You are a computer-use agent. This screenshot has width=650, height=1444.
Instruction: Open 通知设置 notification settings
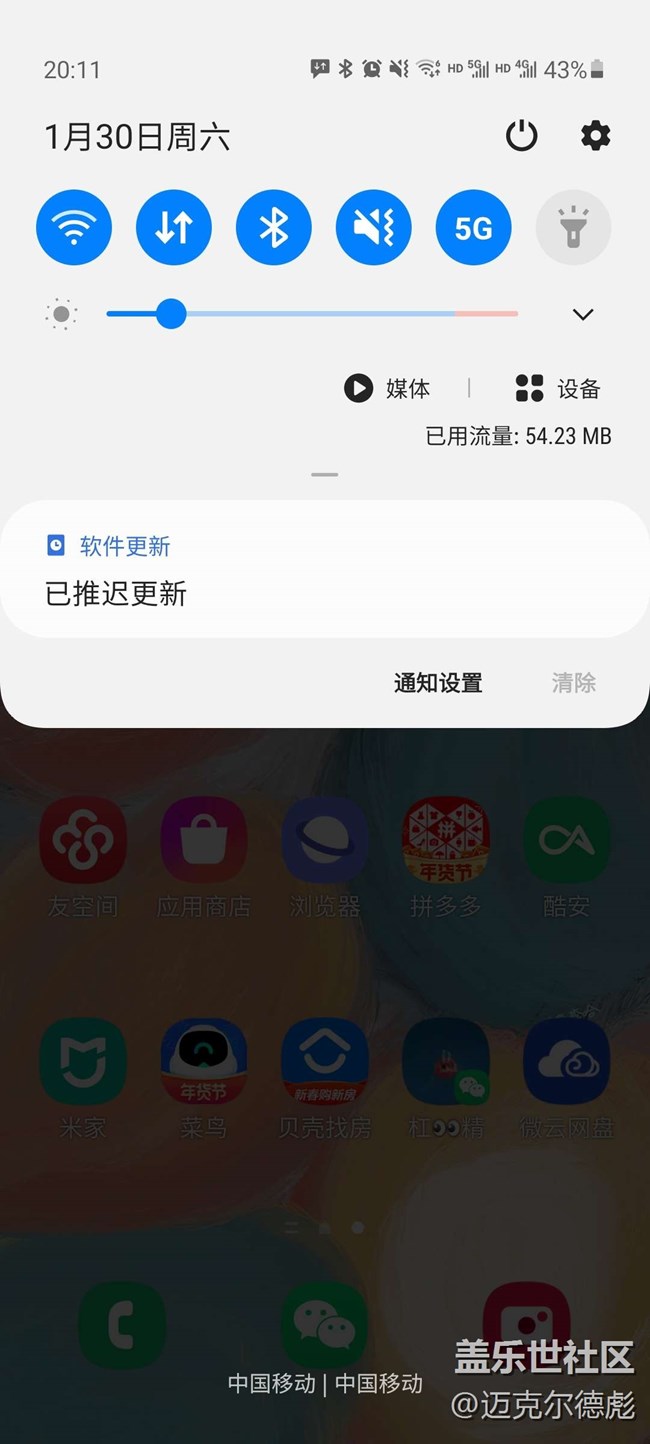point(438,683)
